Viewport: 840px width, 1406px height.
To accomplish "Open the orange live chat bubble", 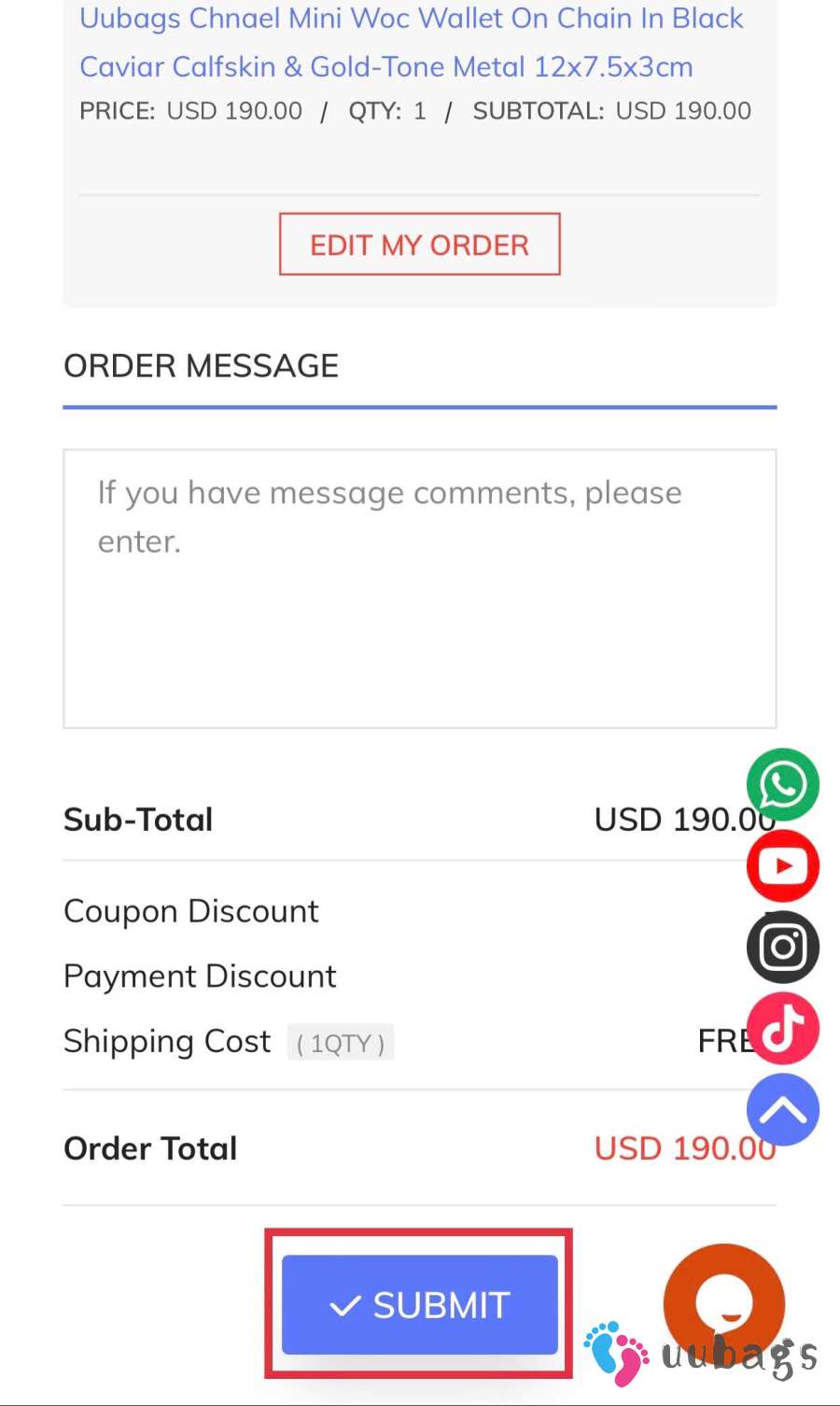I will 723,1302.
